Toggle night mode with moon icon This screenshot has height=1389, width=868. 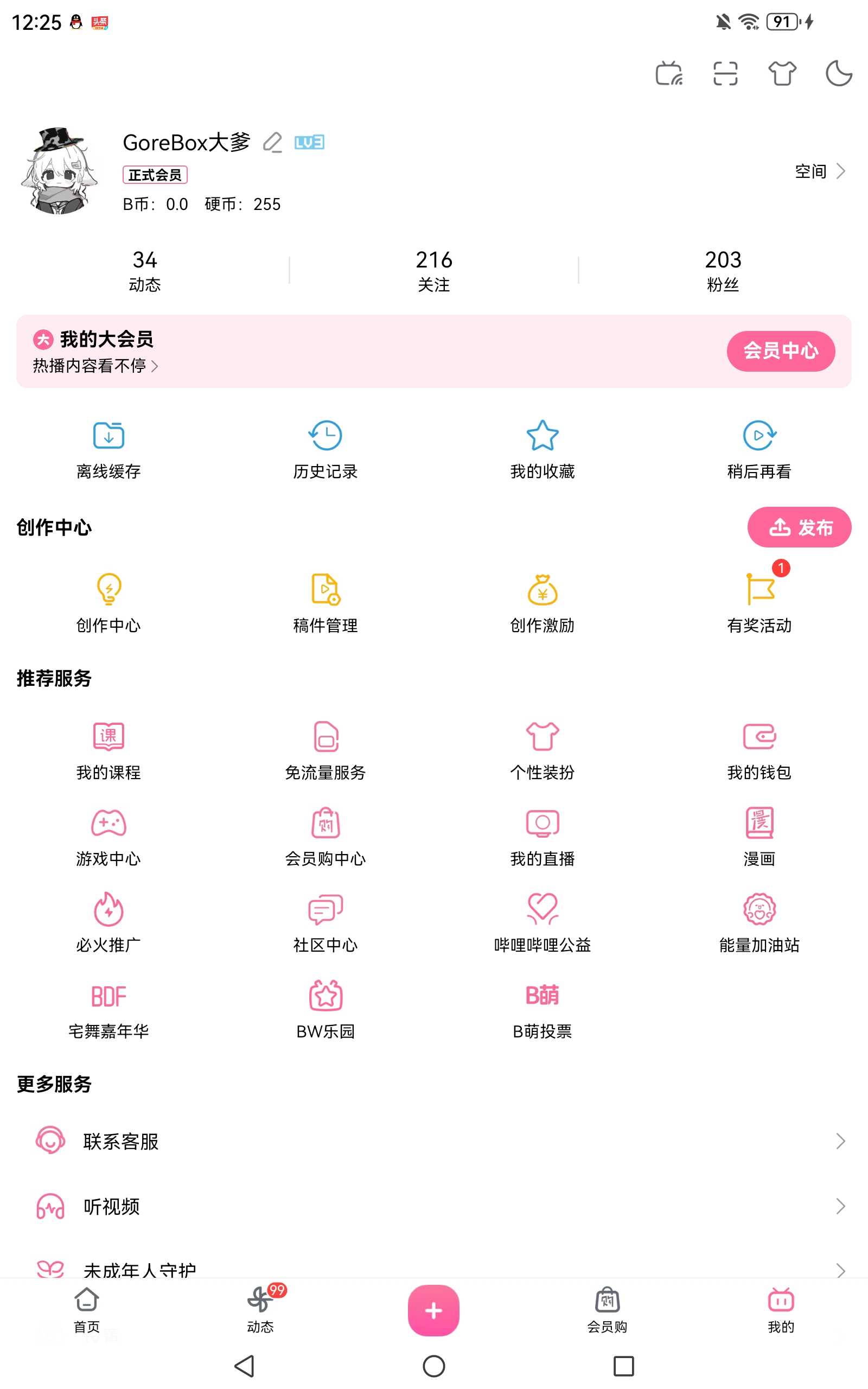point(838,73)
